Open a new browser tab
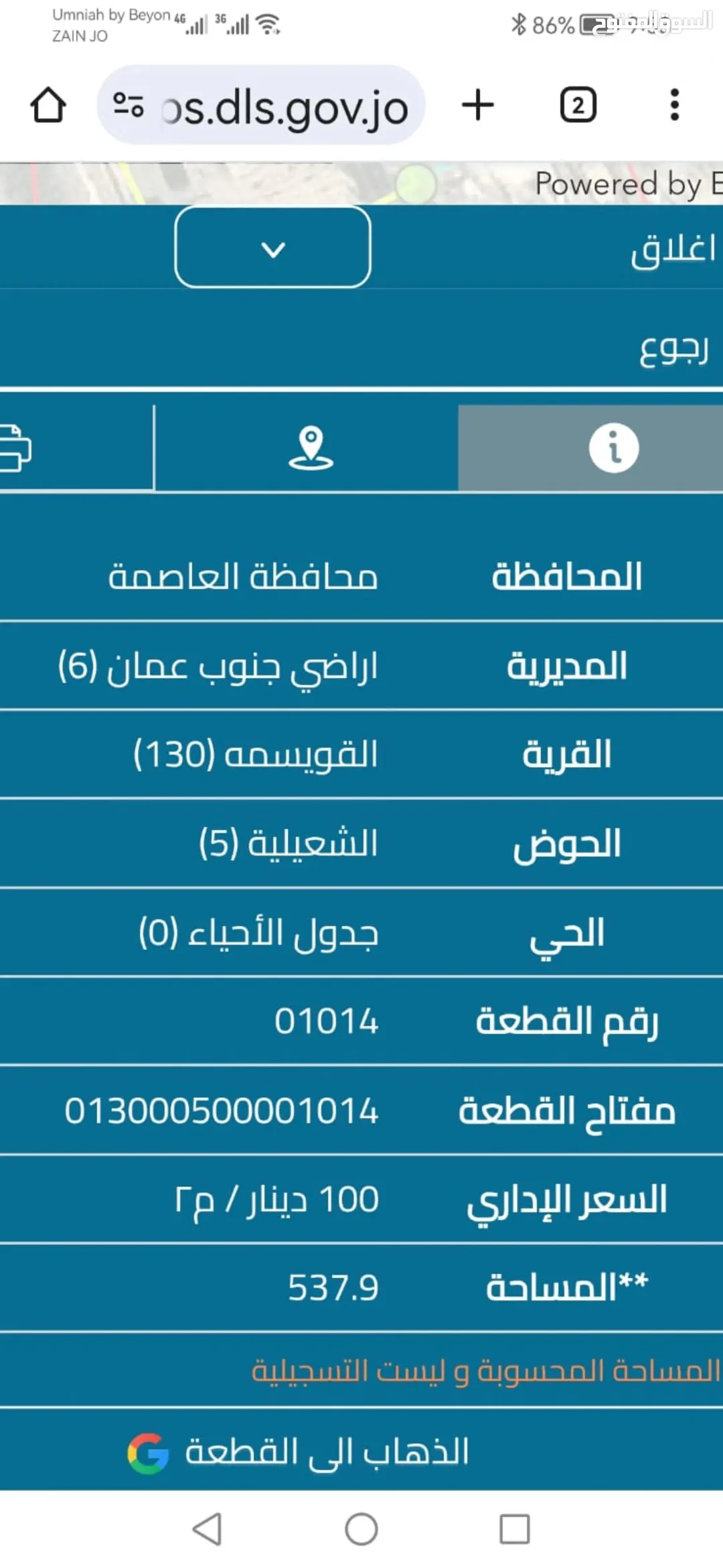Viewport: 723px width, 1568px height. 478,105
